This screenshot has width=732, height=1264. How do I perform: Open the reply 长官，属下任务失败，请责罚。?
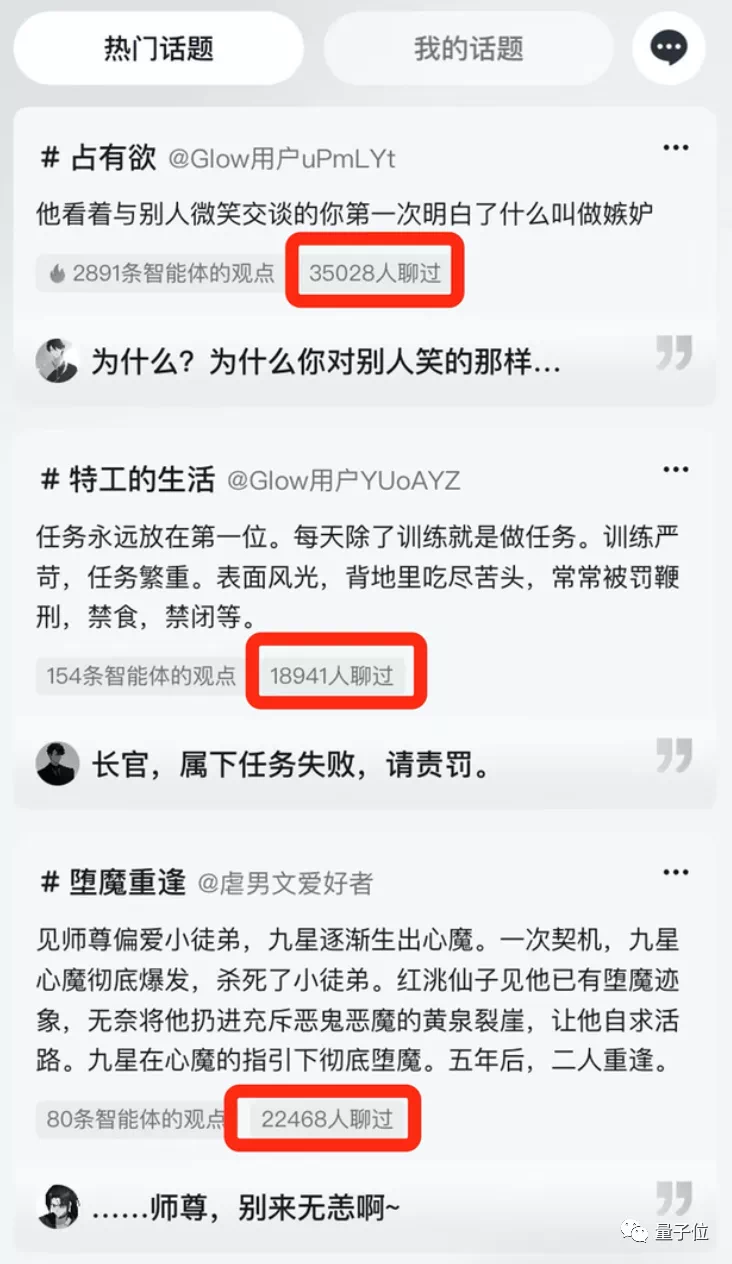coord(290,765)
